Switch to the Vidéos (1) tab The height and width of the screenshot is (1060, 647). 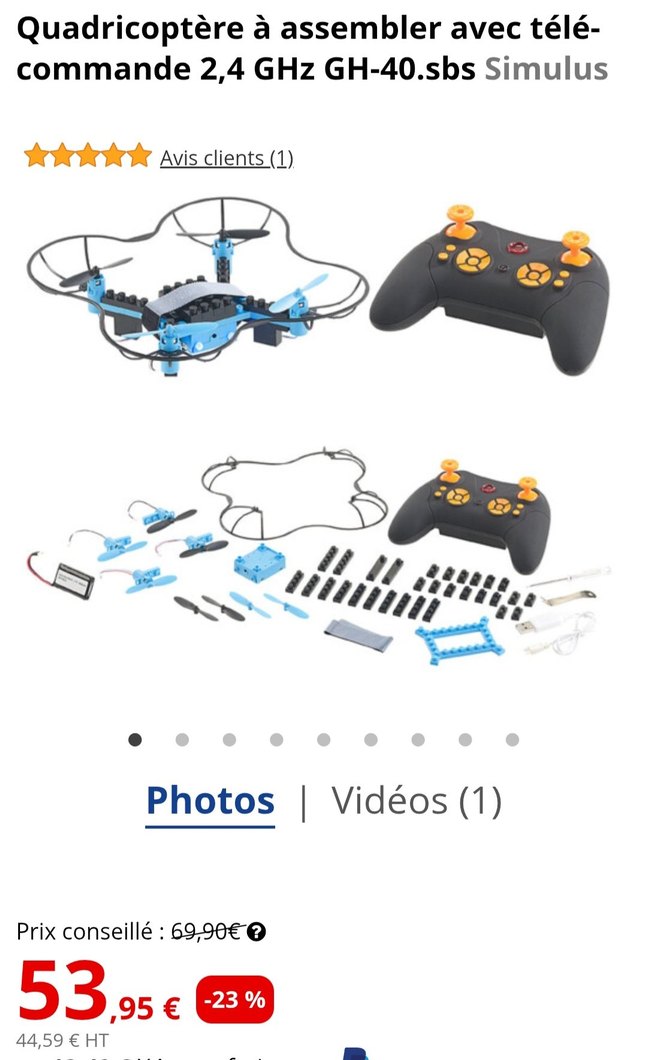(x=416, y=801)
